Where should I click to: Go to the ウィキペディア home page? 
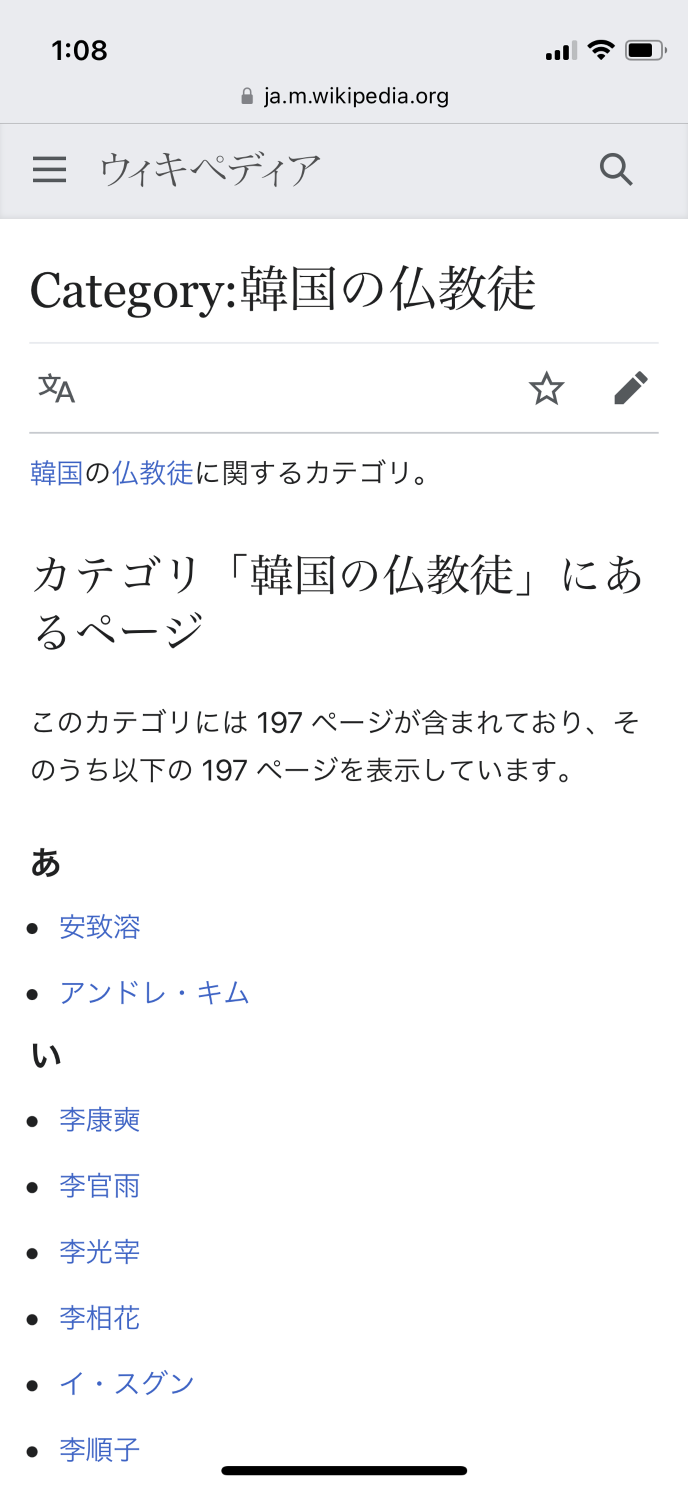210,170
